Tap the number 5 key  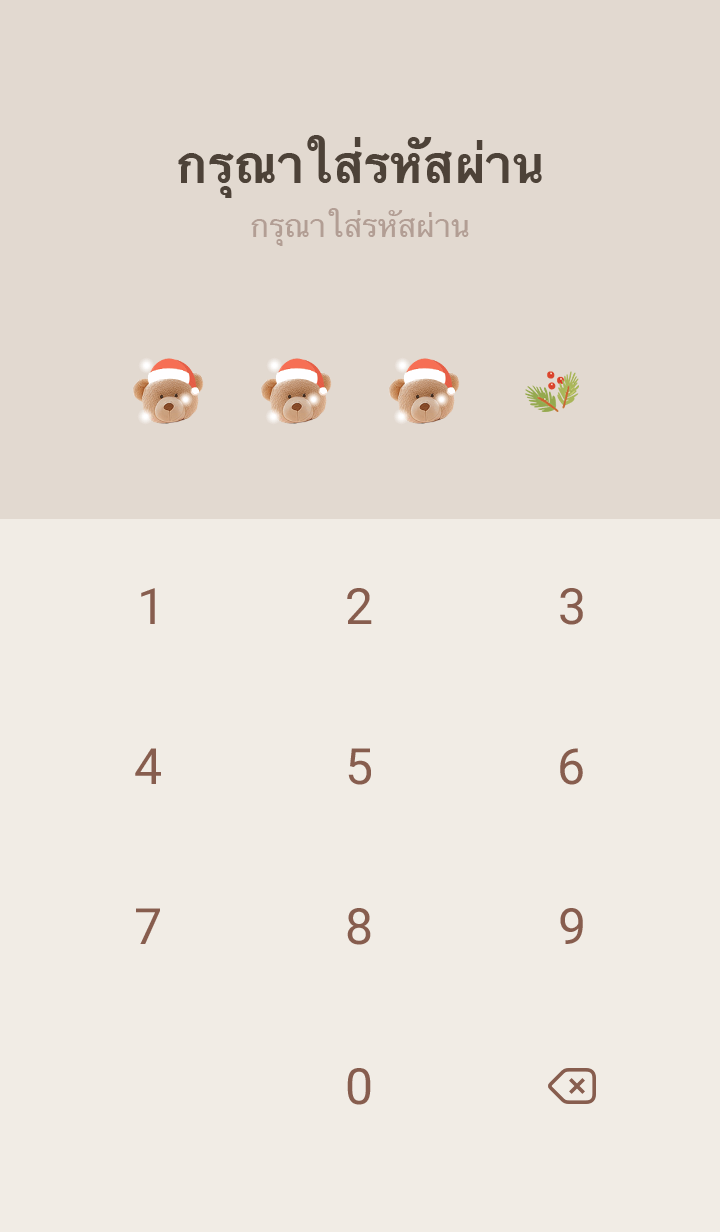[359, 767]
